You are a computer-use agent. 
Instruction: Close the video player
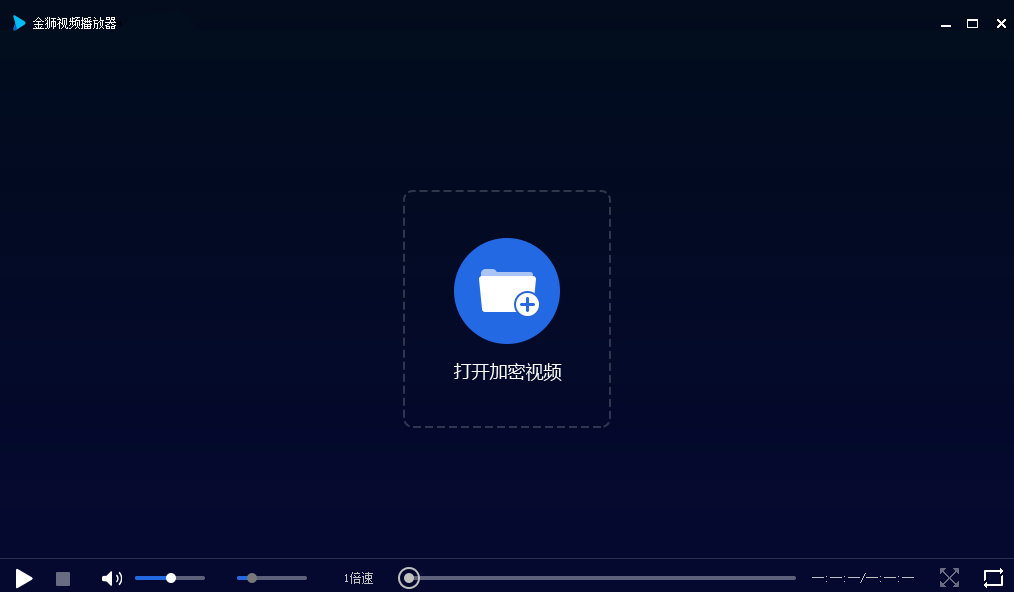1001,24
